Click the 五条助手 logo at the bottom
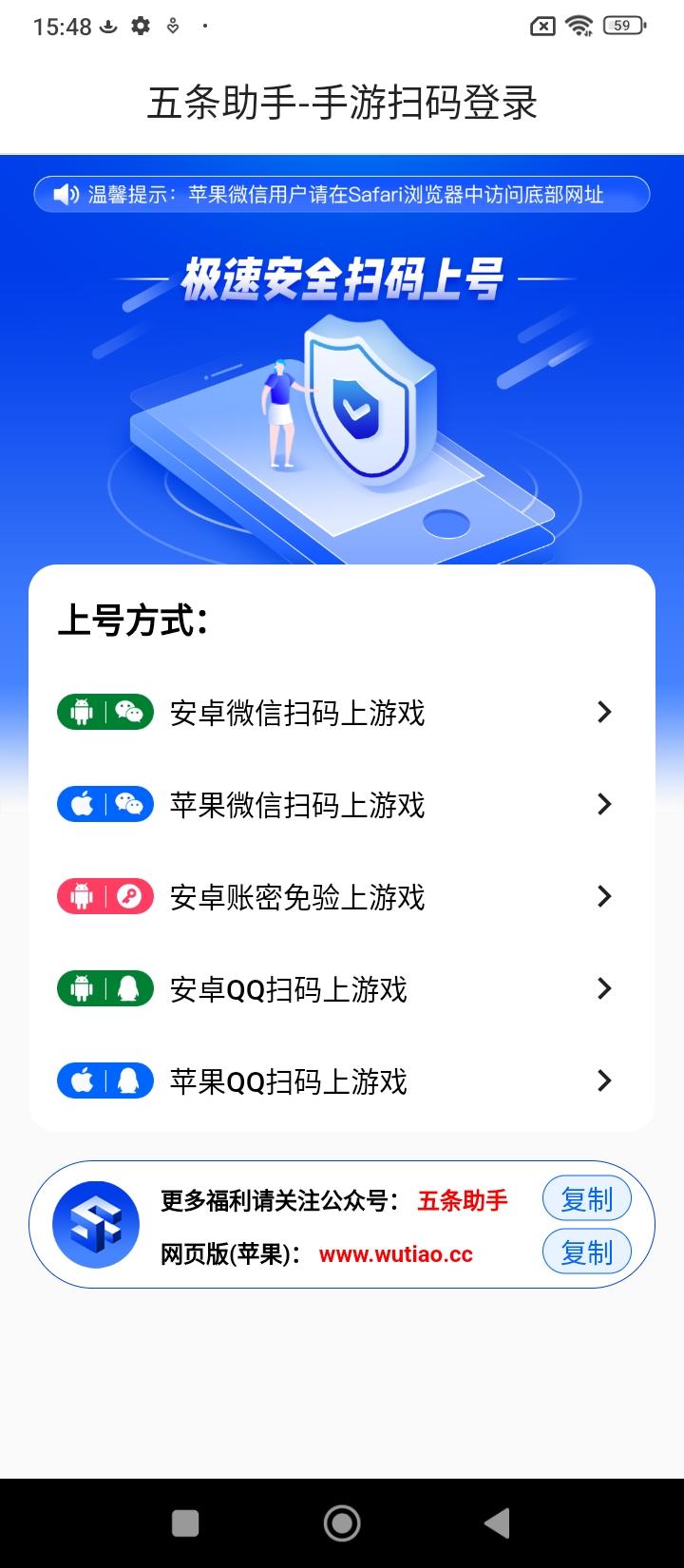 click(x=98, y=1223)
